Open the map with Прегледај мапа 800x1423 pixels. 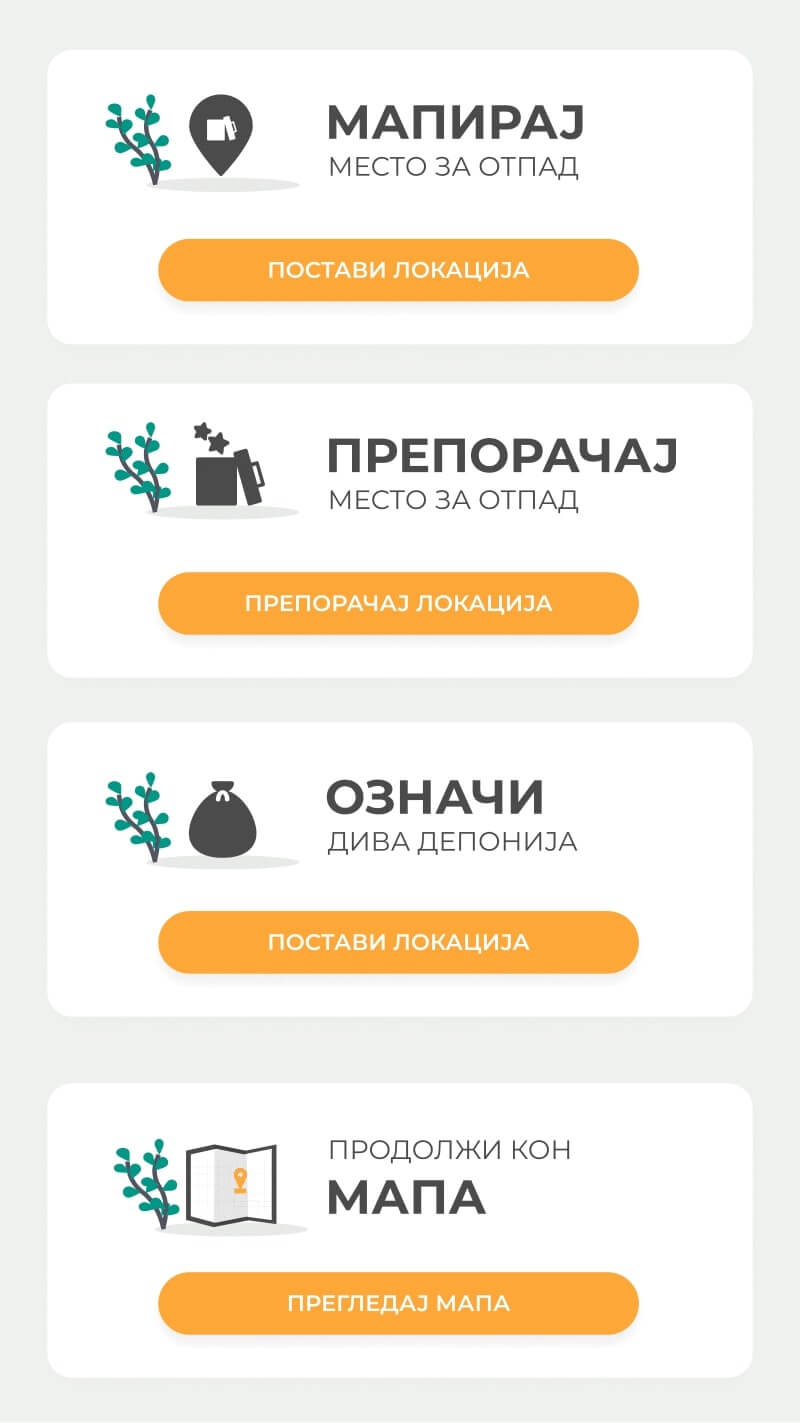coord(398,1303)
